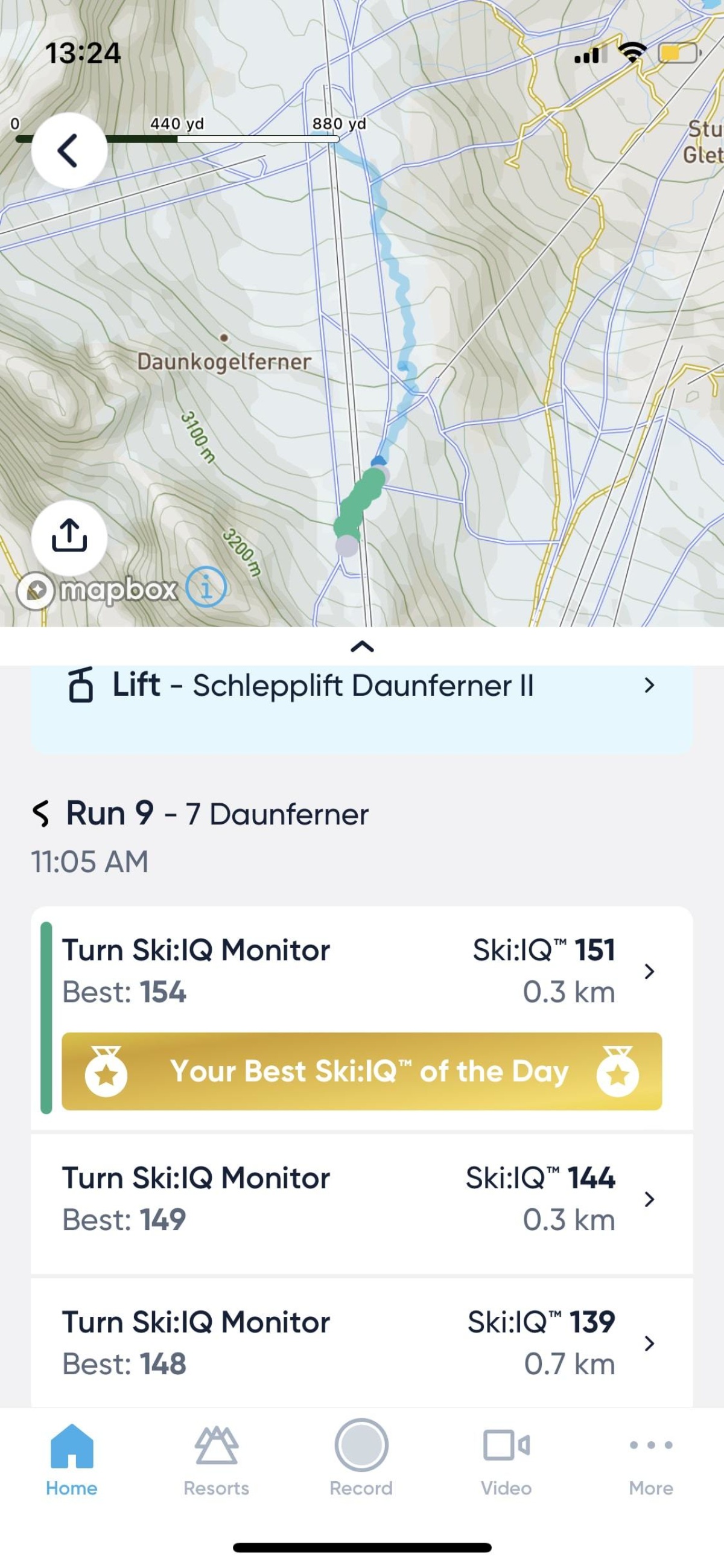Open Turn Ski:IQ Monitor with score 151
Screen dimensions: 724x1568
[361, 972]
